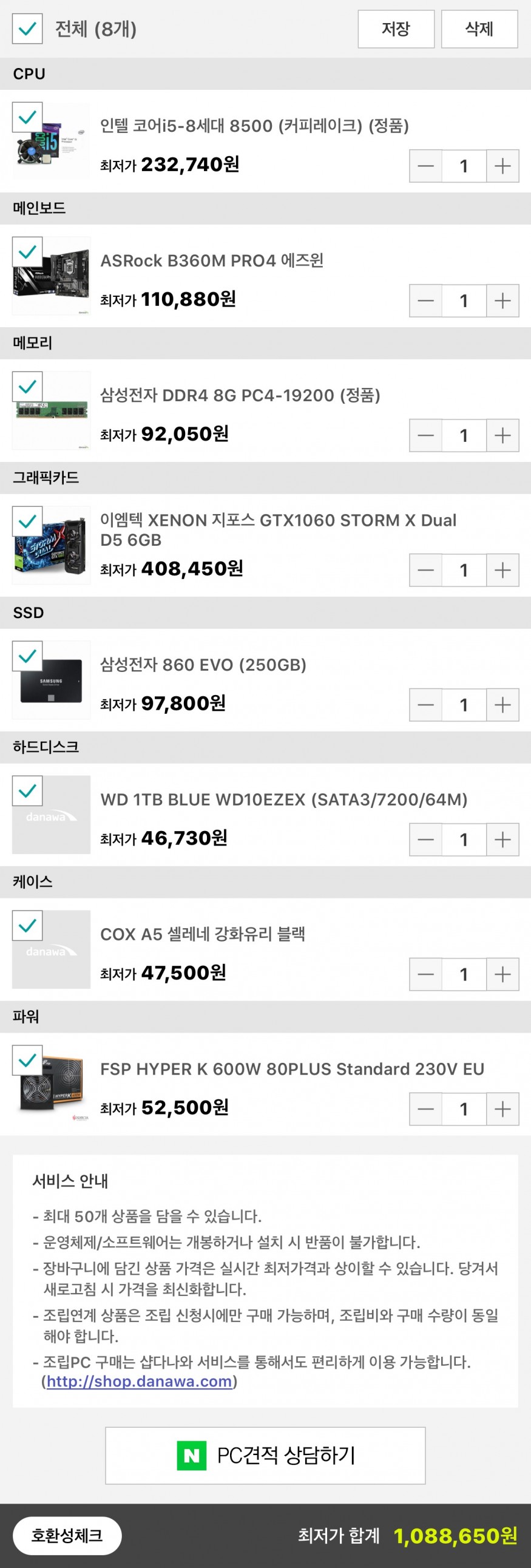Tap the 삭제 button

[479, 29]
